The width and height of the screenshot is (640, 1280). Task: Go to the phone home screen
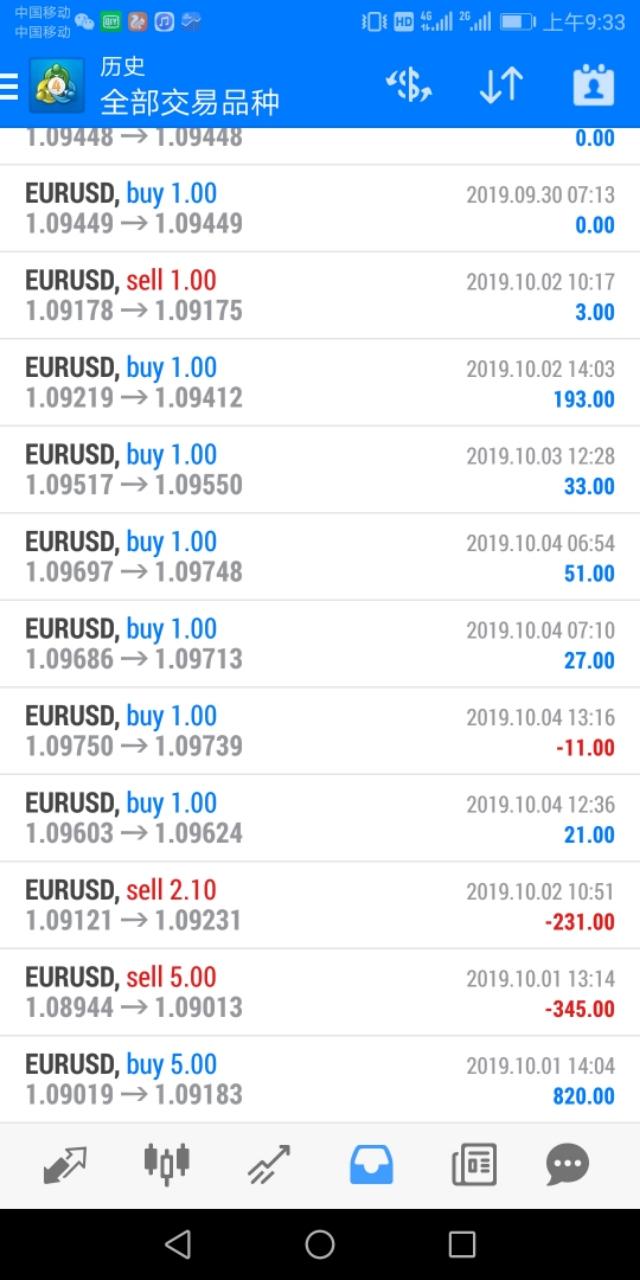320,1244
